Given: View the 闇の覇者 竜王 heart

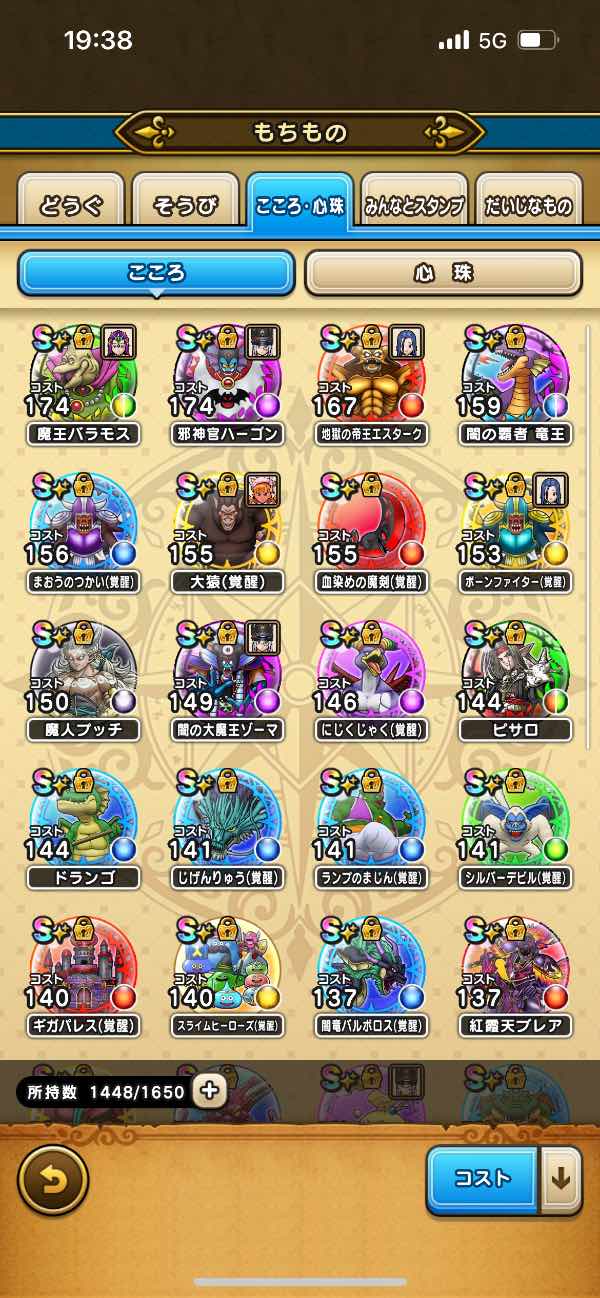Looking at the screenshot, I should click(x=515, y=380).
